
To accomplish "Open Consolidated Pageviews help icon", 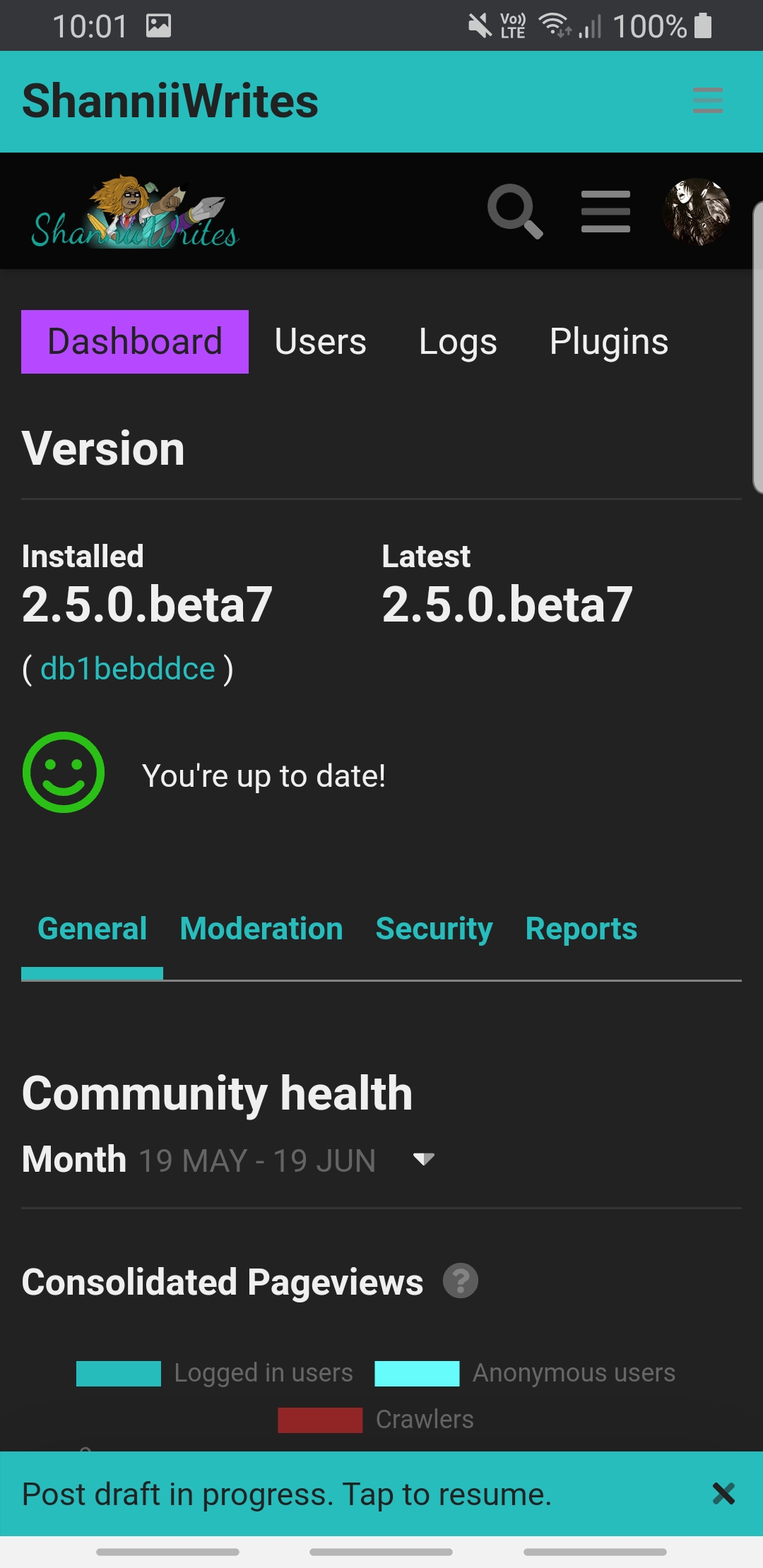I will point(461,1281).
